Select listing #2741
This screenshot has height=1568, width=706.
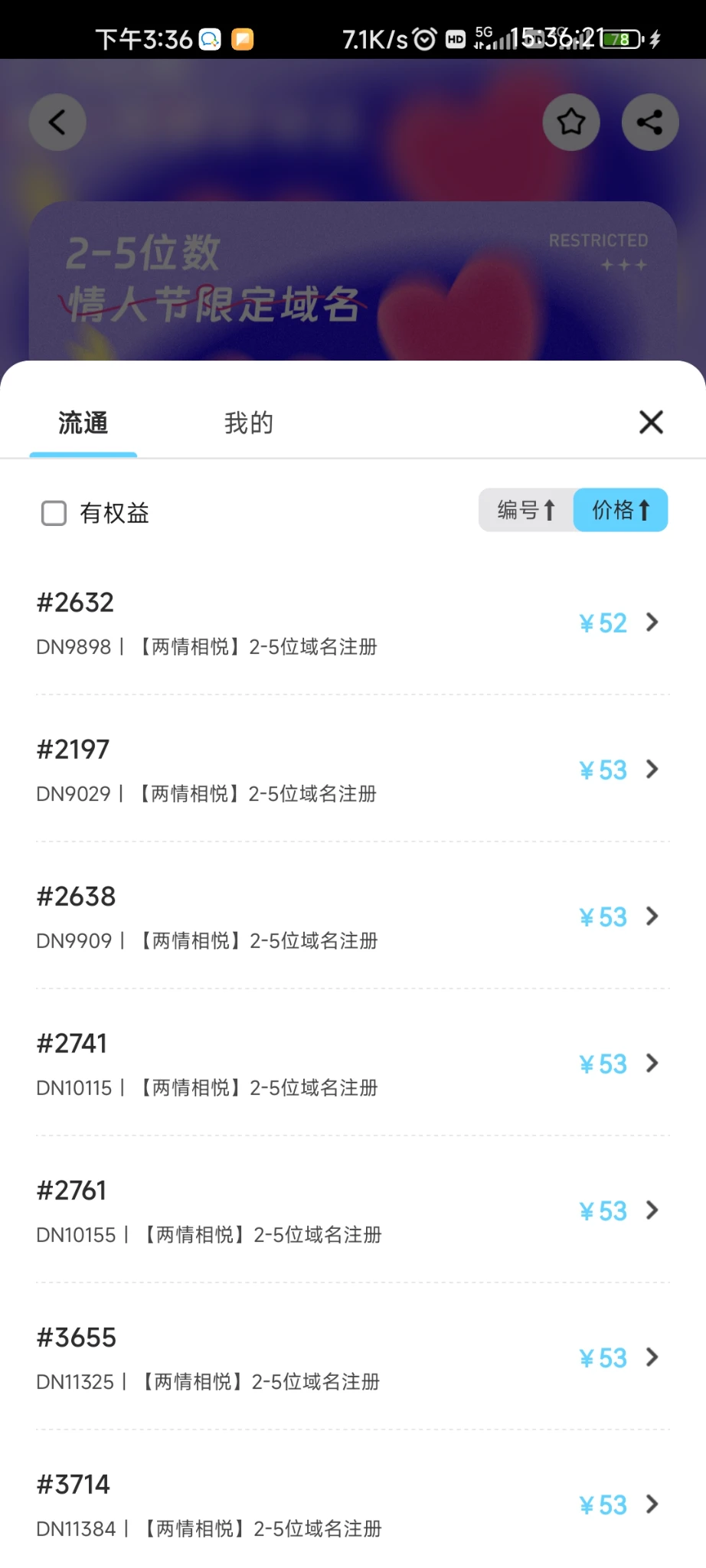pos(352,1064)
